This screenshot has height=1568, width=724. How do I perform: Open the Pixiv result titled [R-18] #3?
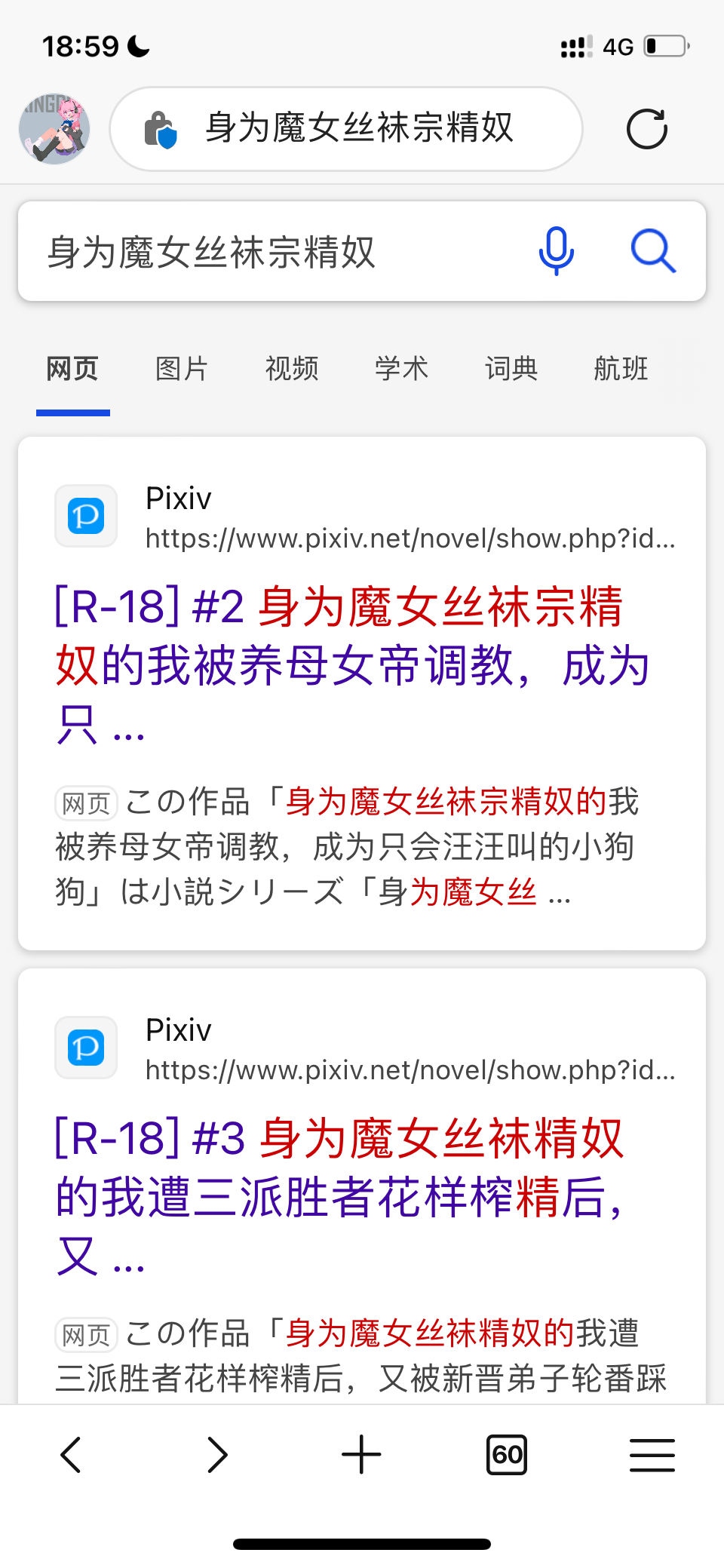(x=339, y=1196)
